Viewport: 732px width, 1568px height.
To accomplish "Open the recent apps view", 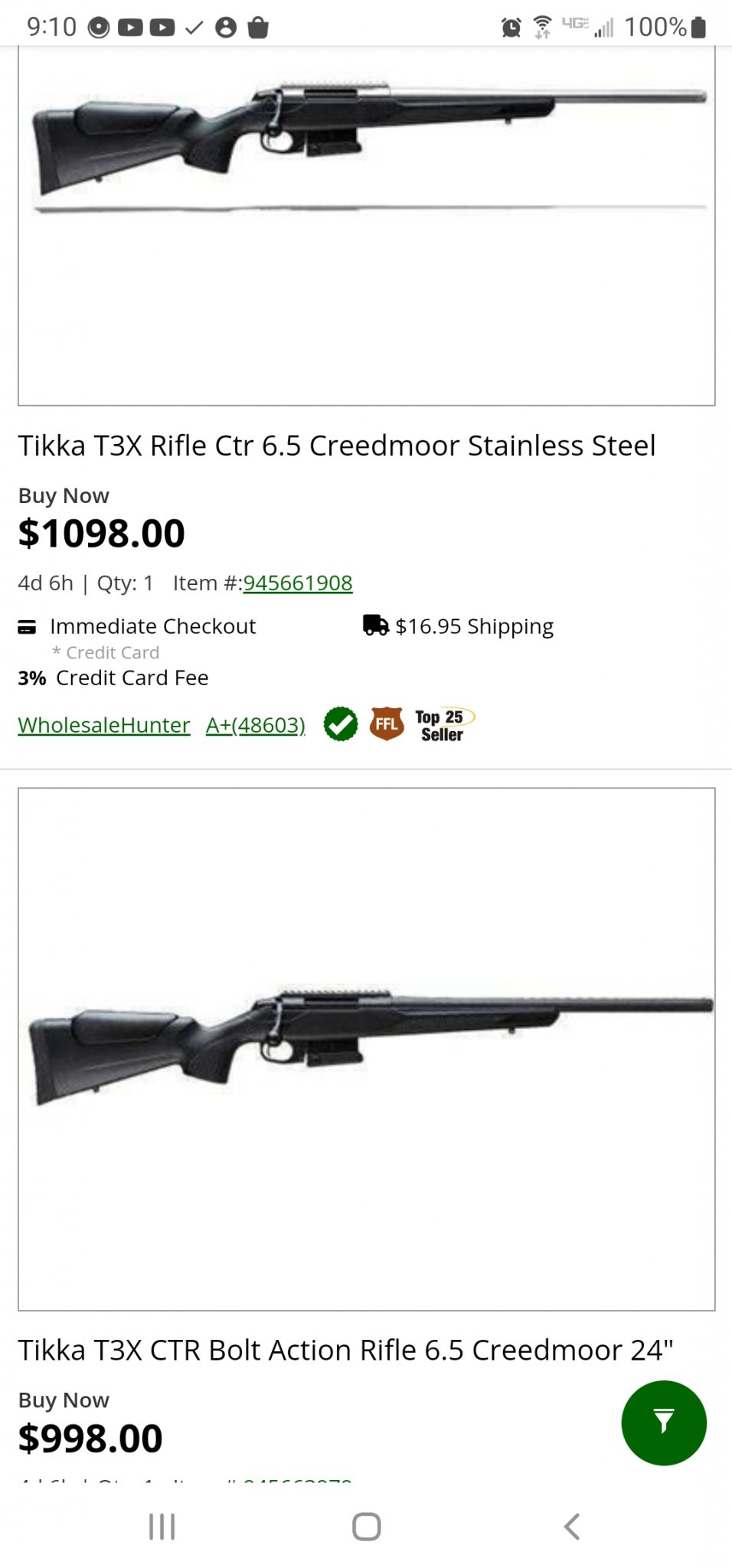I will click(x=162, y=1526).
